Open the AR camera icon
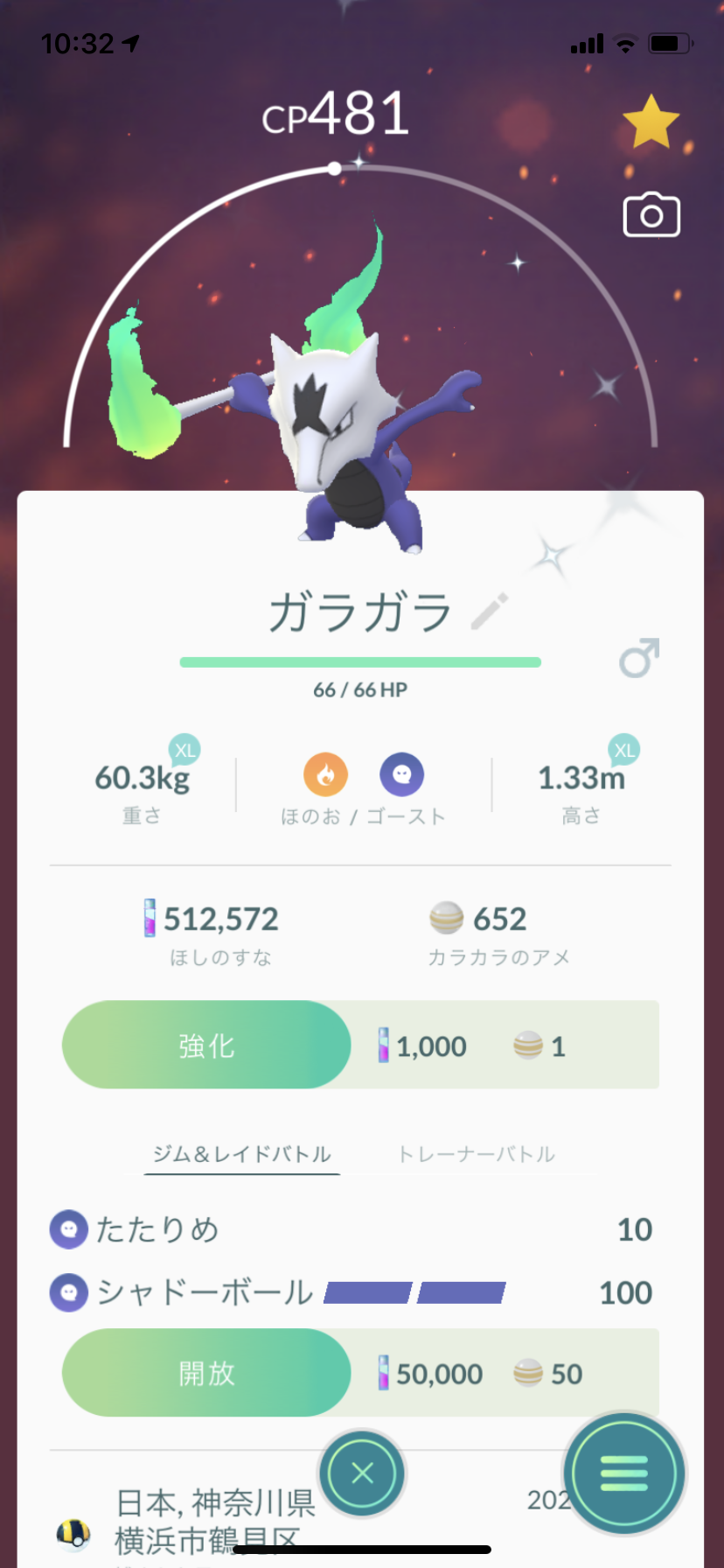The width and height of the screenshot is (724, 1568). click(651, 215)
